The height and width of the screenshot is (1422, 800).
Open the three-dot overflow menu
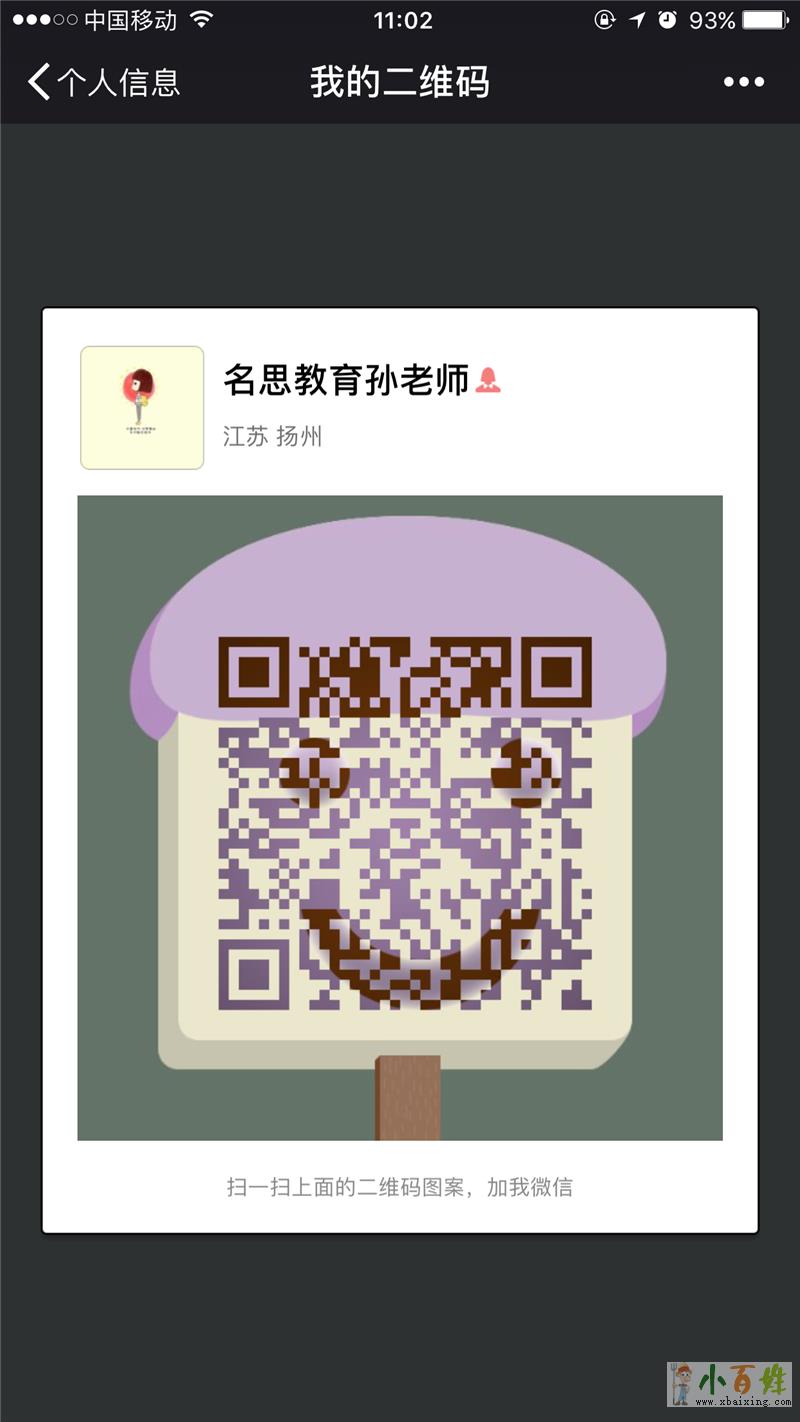(x=743, y=82)
